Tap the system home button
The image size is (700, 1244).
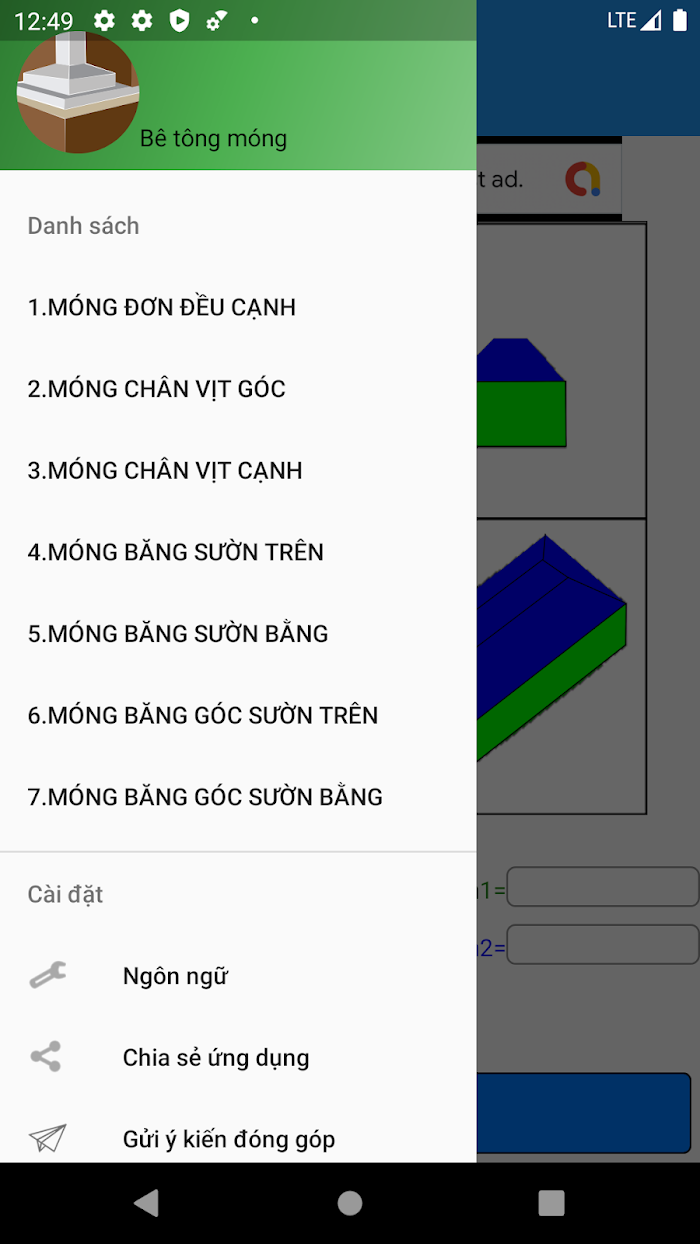pos(350,1203)
